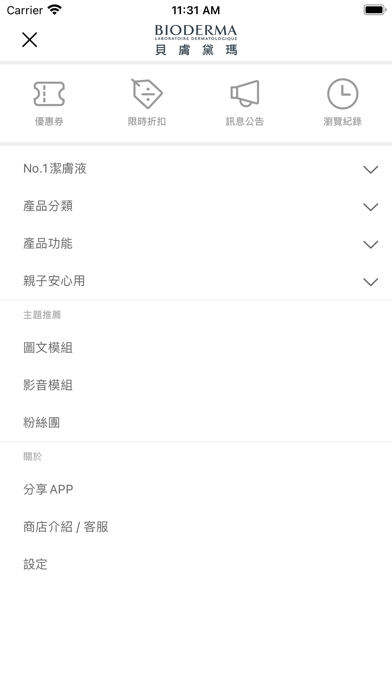The width and height of the screenshot is (392, 696).
Task: Open 粉絲團 fan page
Action: tap(196, 422)
